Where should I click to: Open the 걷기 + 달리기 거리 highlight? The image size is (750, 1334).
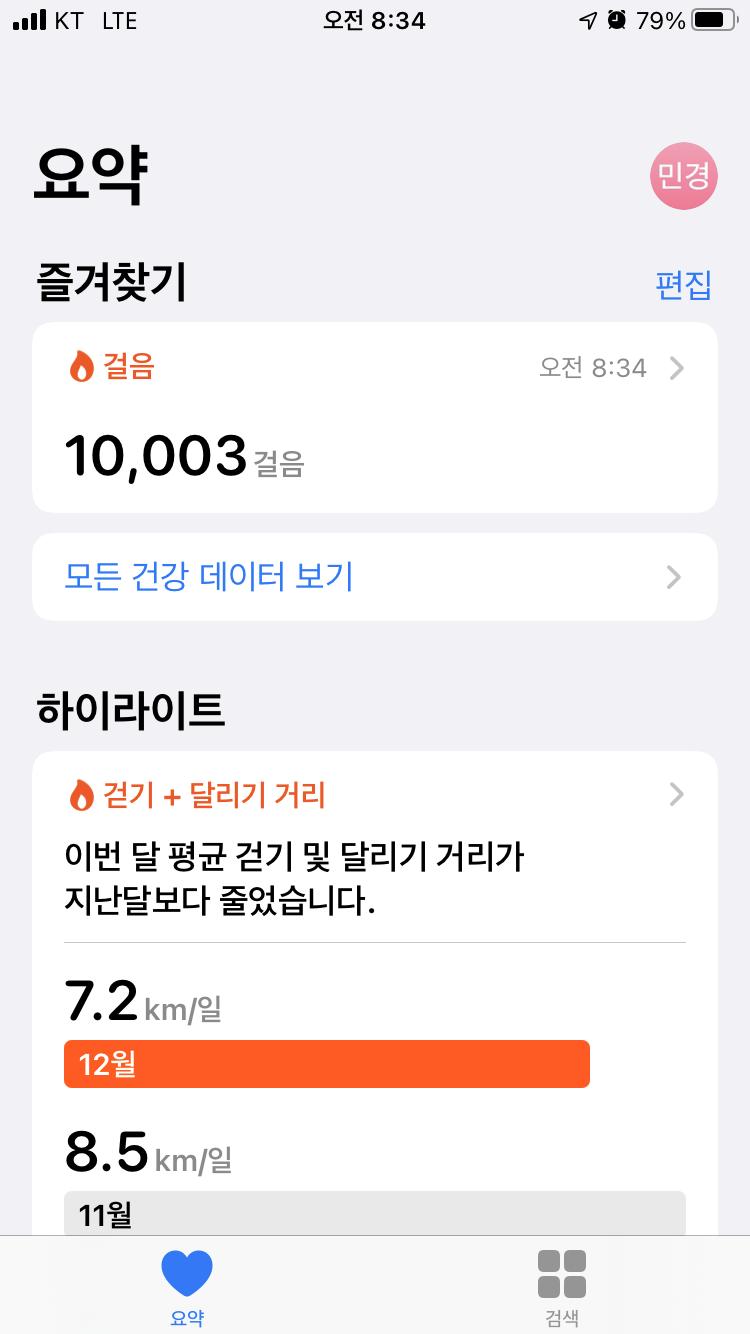pyautogui.click(x=374, y=796)
